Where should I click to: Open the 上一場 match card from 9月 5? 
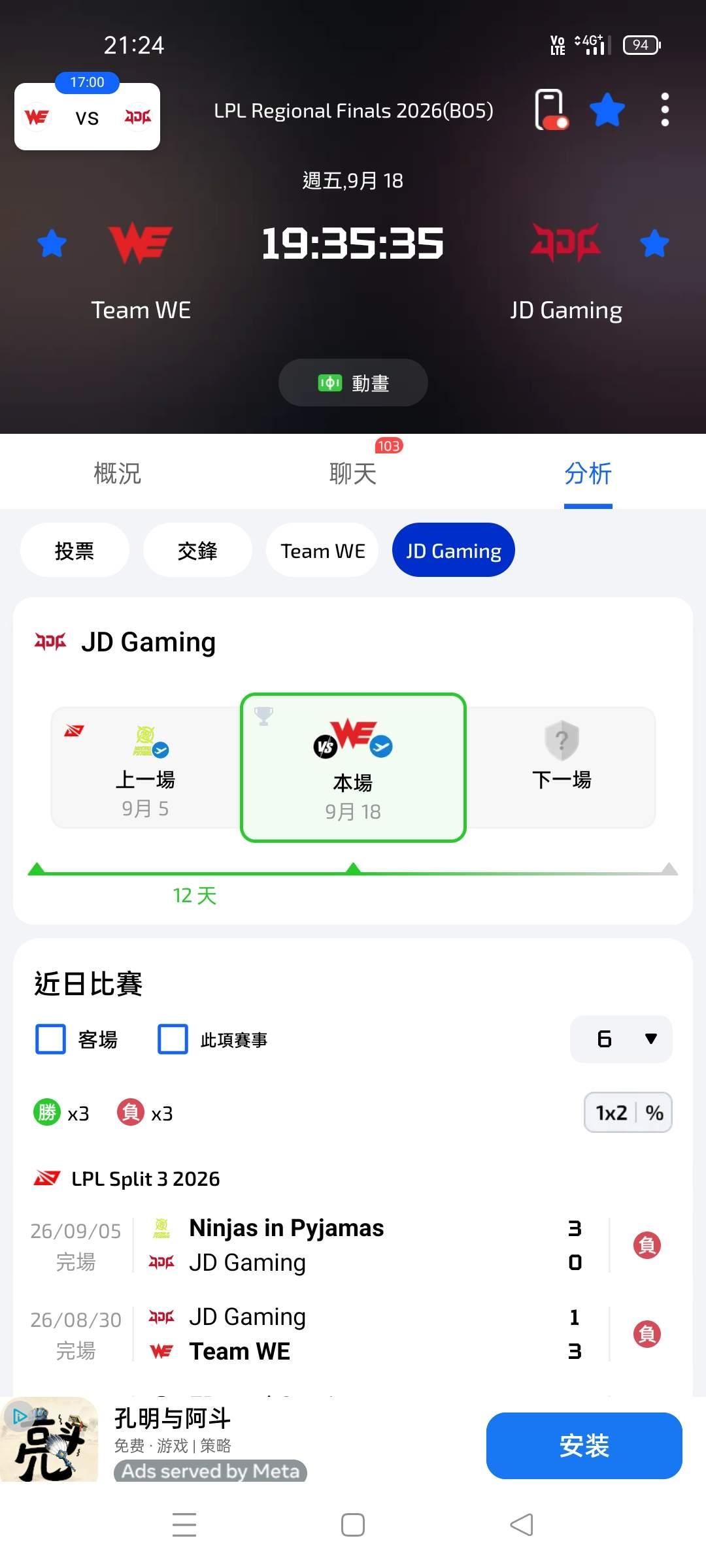coord(146,768)
